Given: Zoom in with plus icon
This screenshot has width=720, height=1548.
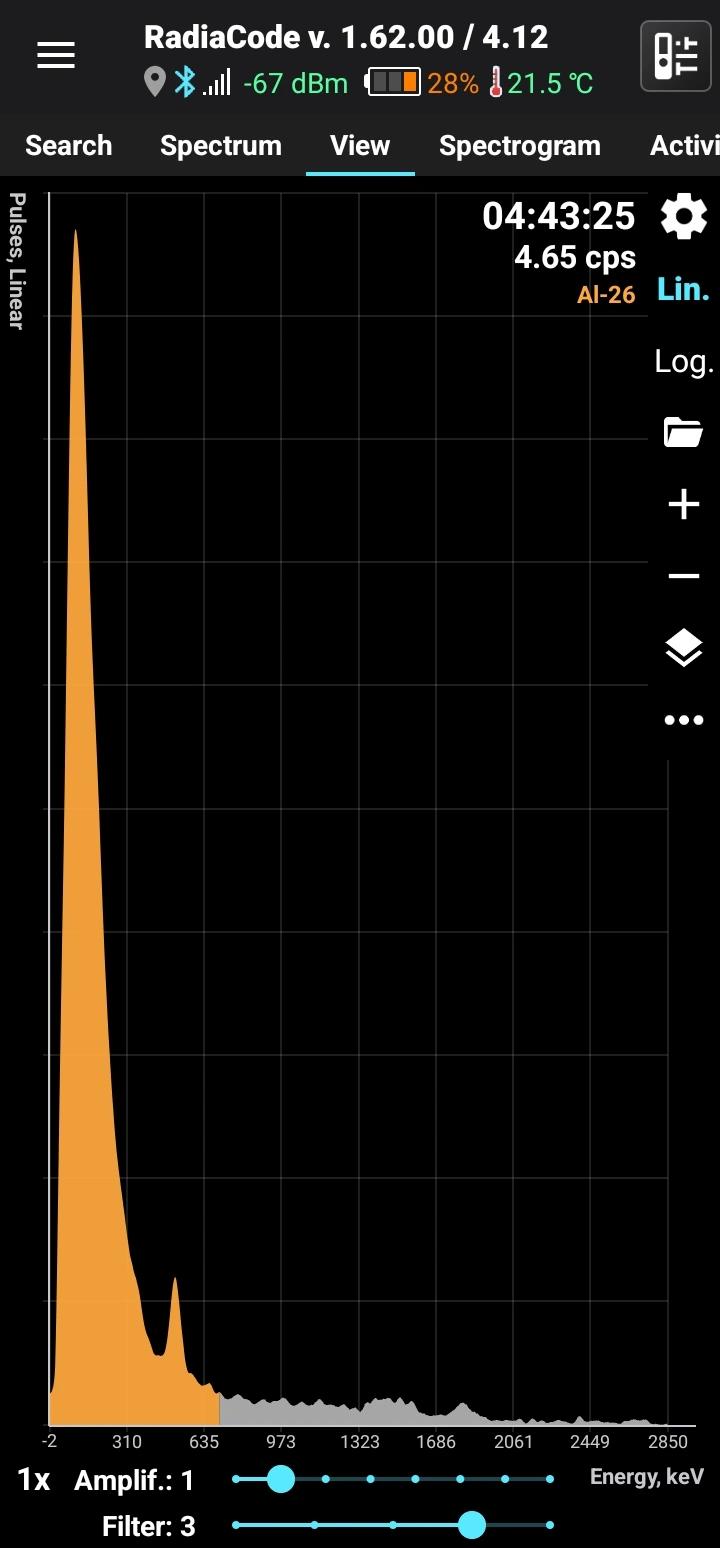Looking at the screenshot, I should [684, 504].
